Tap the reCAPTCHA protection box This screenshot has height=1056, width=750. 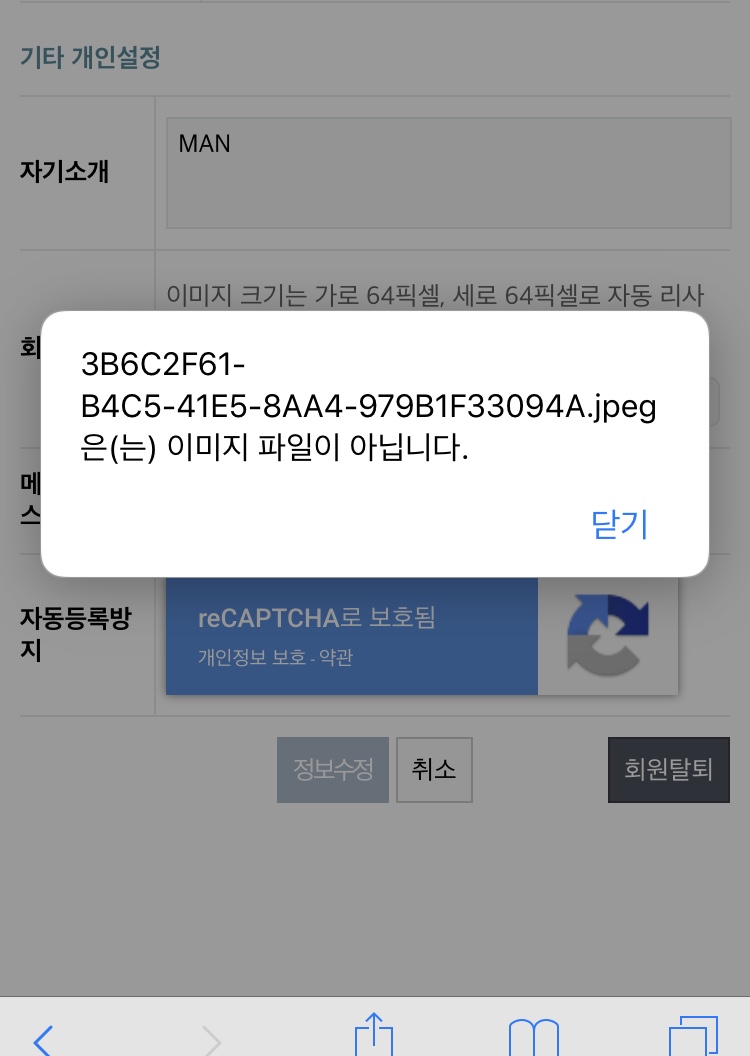(x=421, y=636)
